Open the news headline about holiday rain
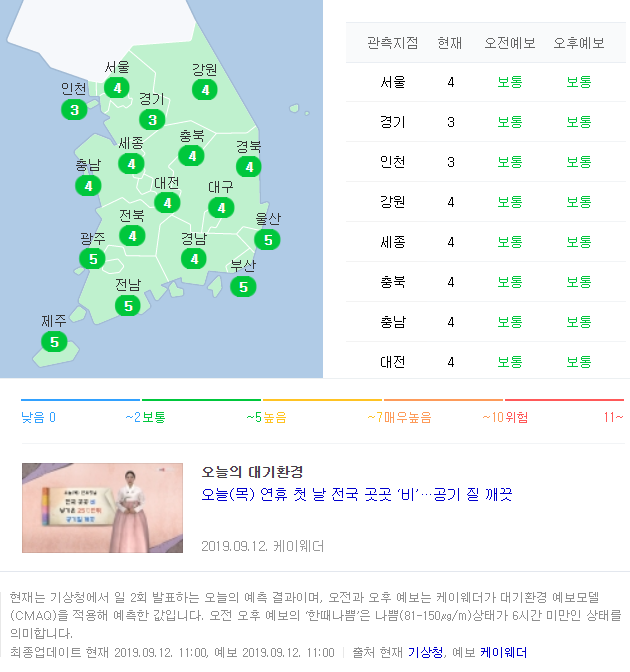 (x=357, y=495)
